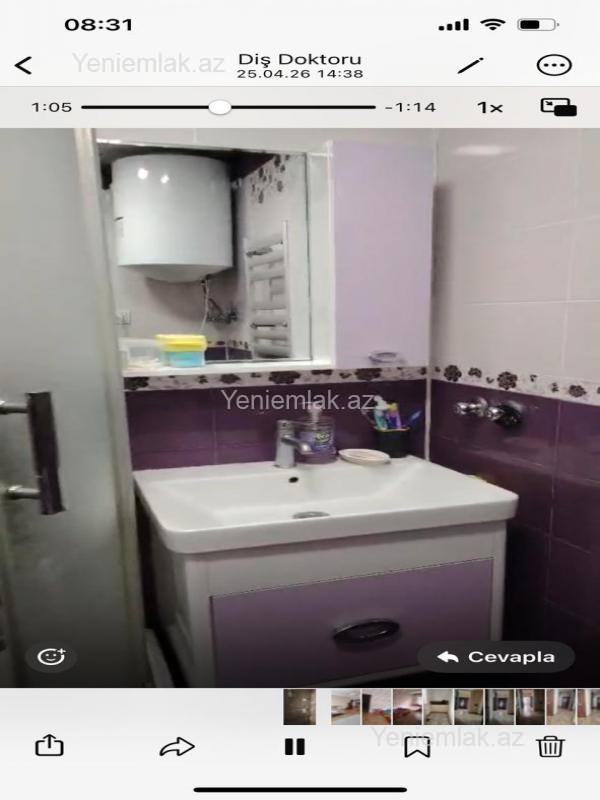Bookmark this video

tap(418, 746)
